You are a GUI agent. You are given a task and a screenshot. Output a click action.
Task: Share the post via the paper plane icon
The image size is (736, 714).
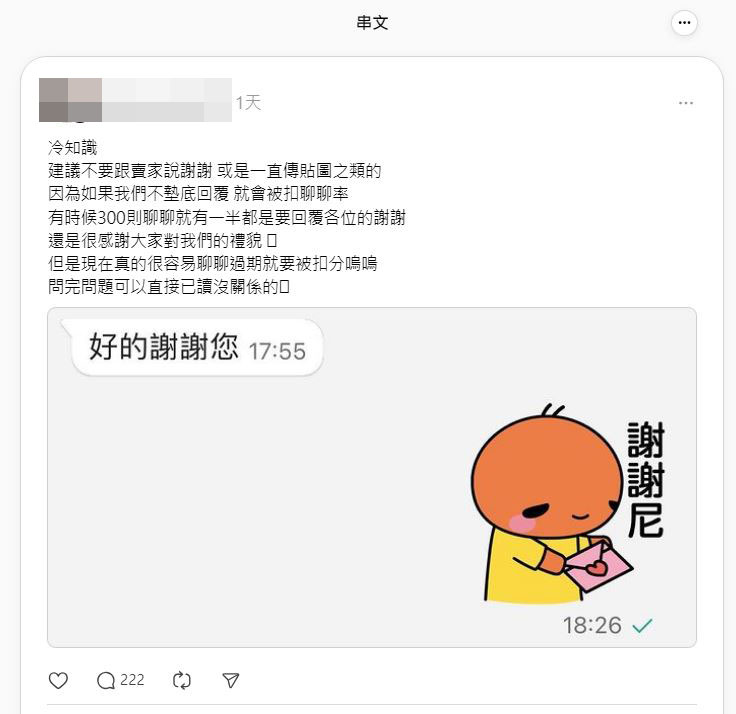point(231,680)
